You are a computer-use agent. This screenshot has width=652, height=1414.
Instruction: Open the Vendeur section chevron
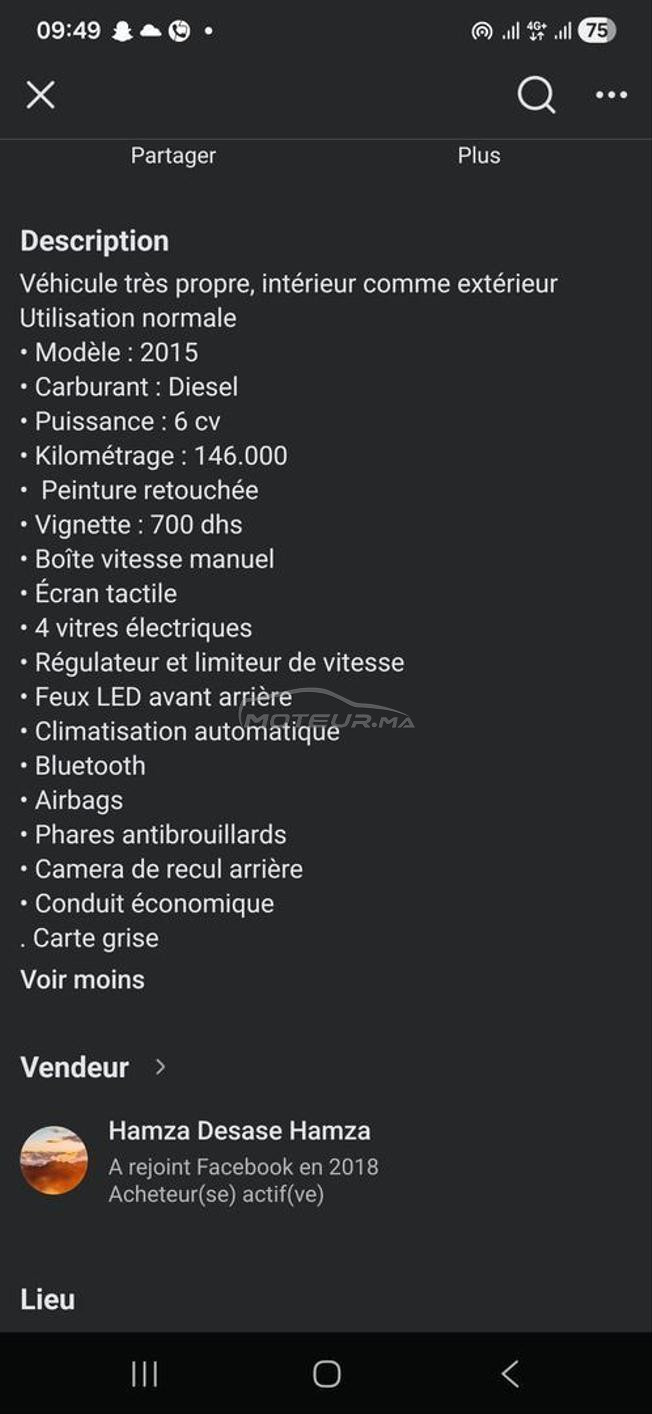160,1067
